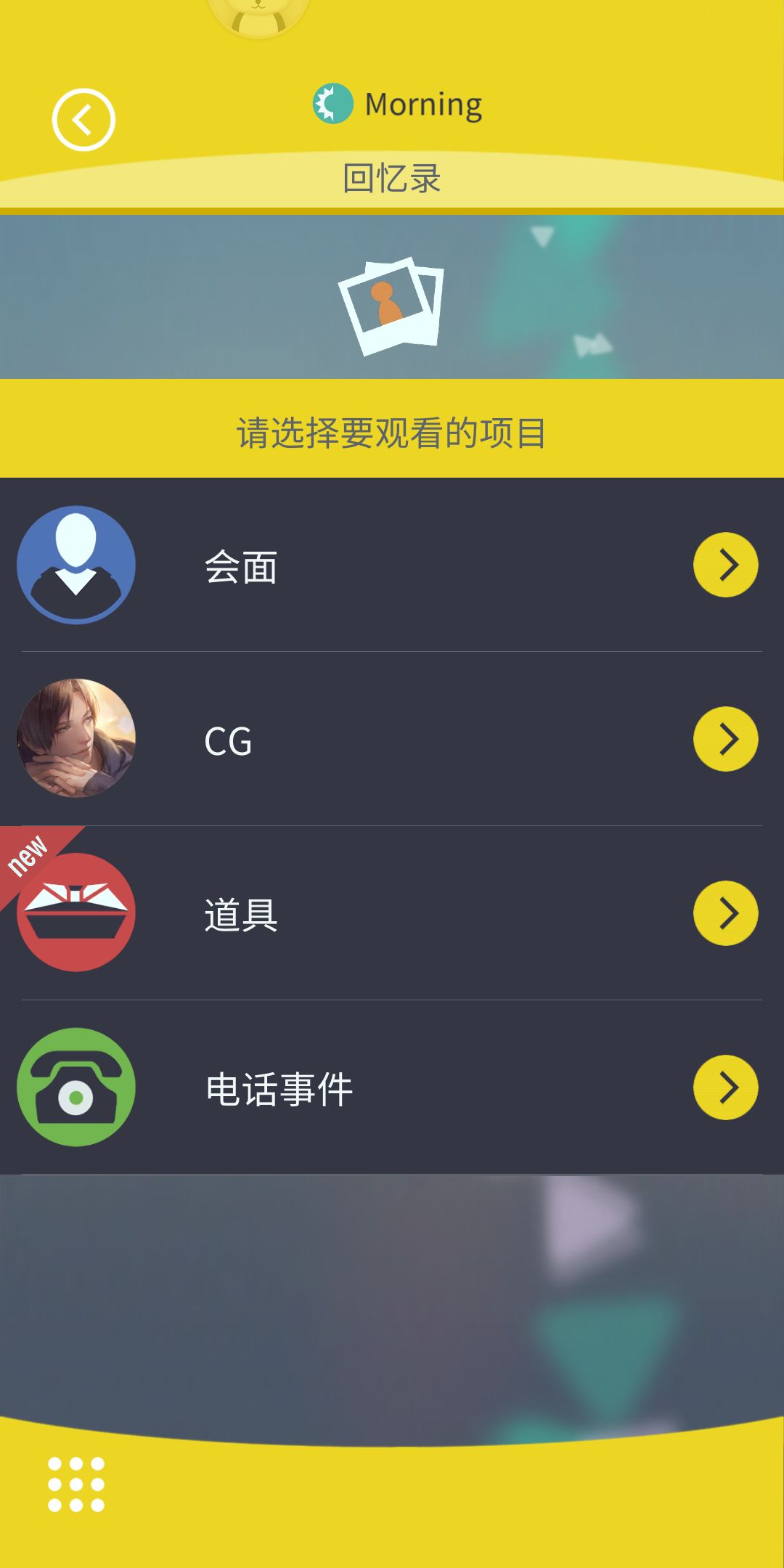
Task: Open the 电话事件 chevron arrow
Action: click(x=725, y=1087)
